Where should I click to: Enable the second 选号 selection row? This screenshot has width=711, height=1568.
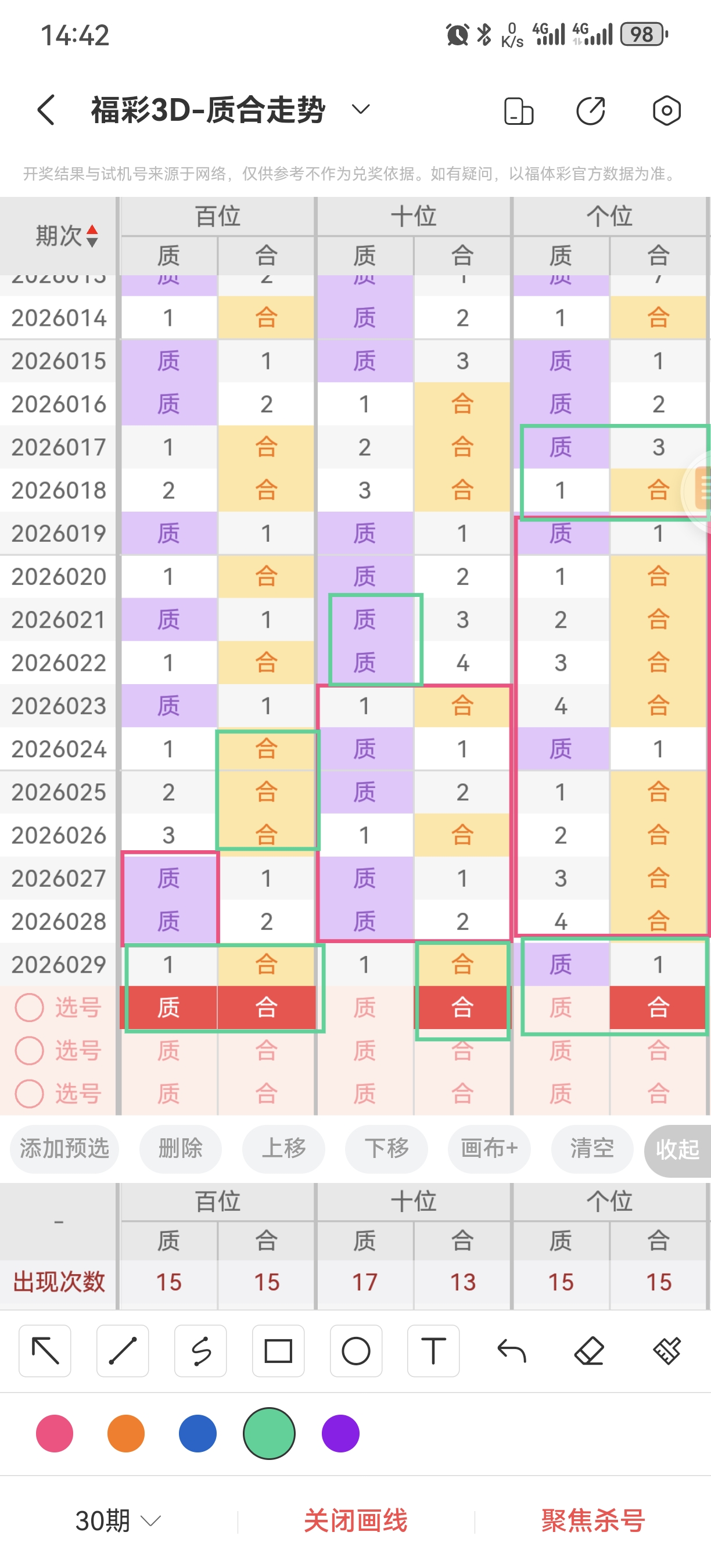tap(28, 1051)
